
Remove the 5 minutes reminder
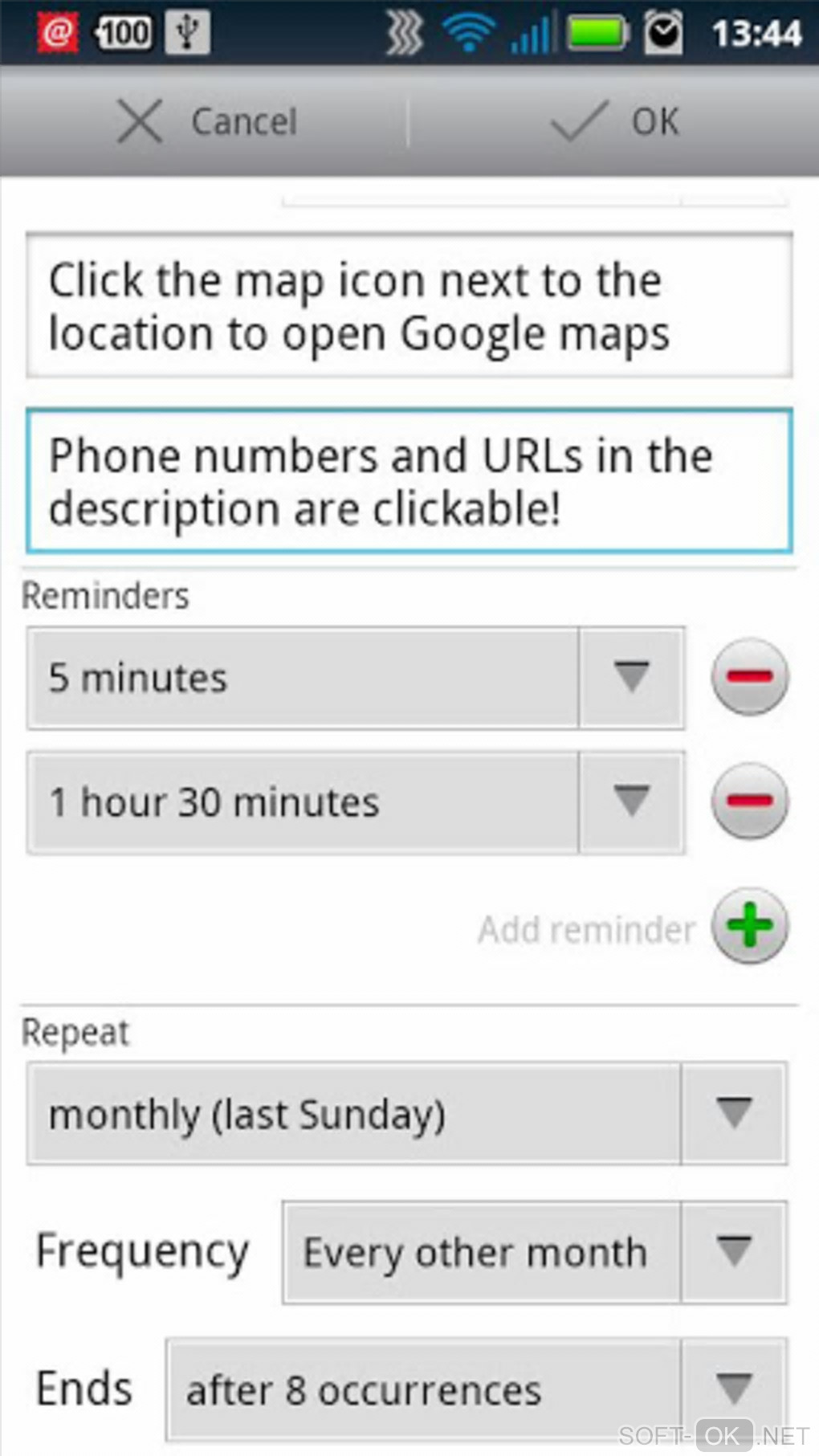click(749, 676)
